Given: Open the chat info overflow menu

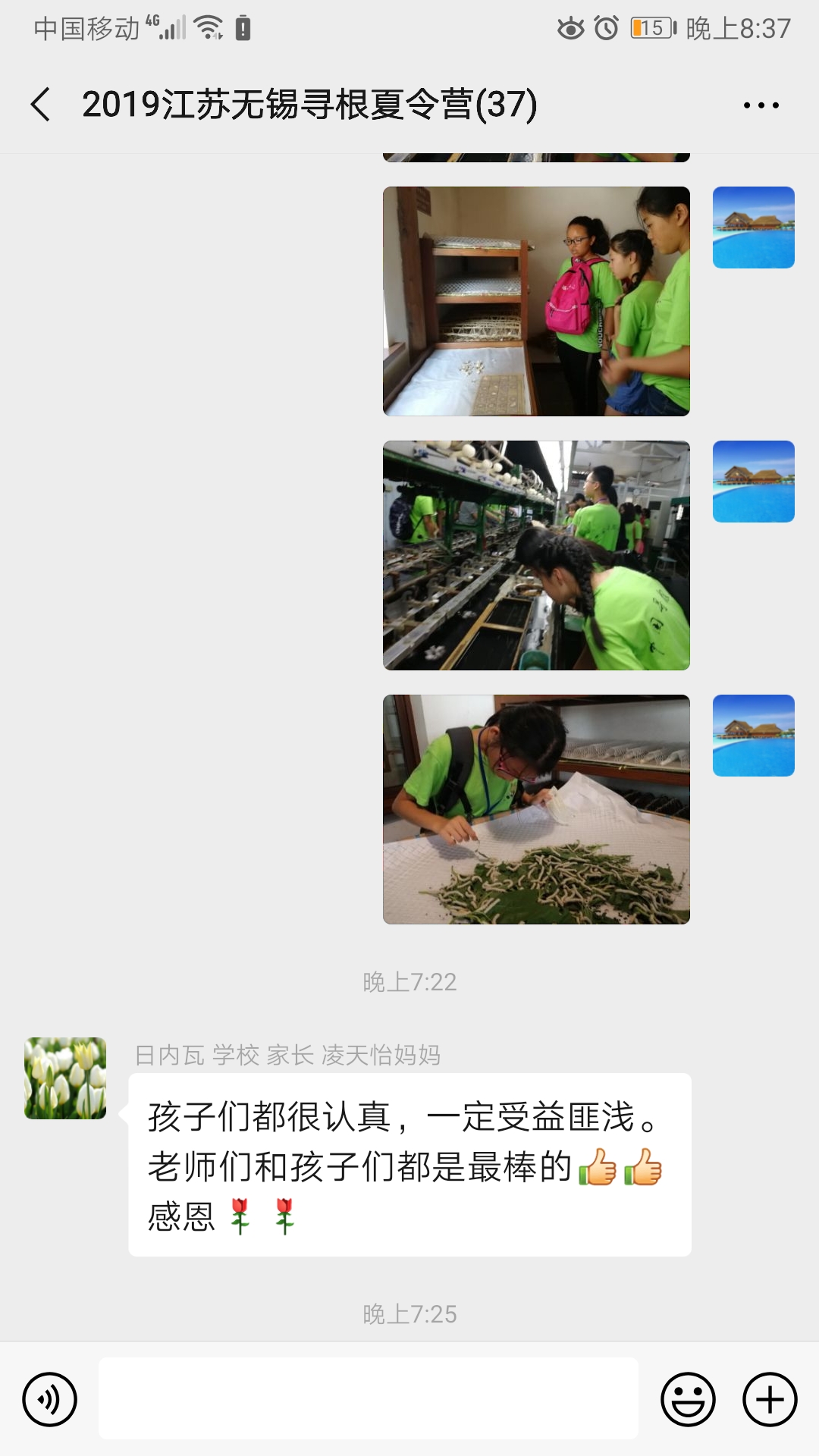Looking at the screenshot, I should [761, 105].
